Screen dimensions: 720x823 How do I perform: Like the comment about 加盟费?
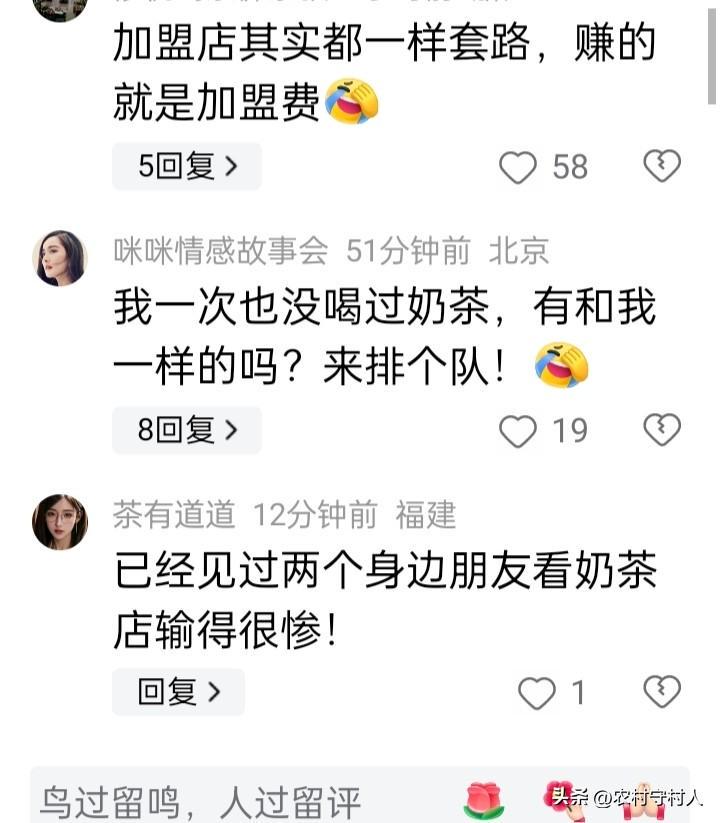point(518,167)
